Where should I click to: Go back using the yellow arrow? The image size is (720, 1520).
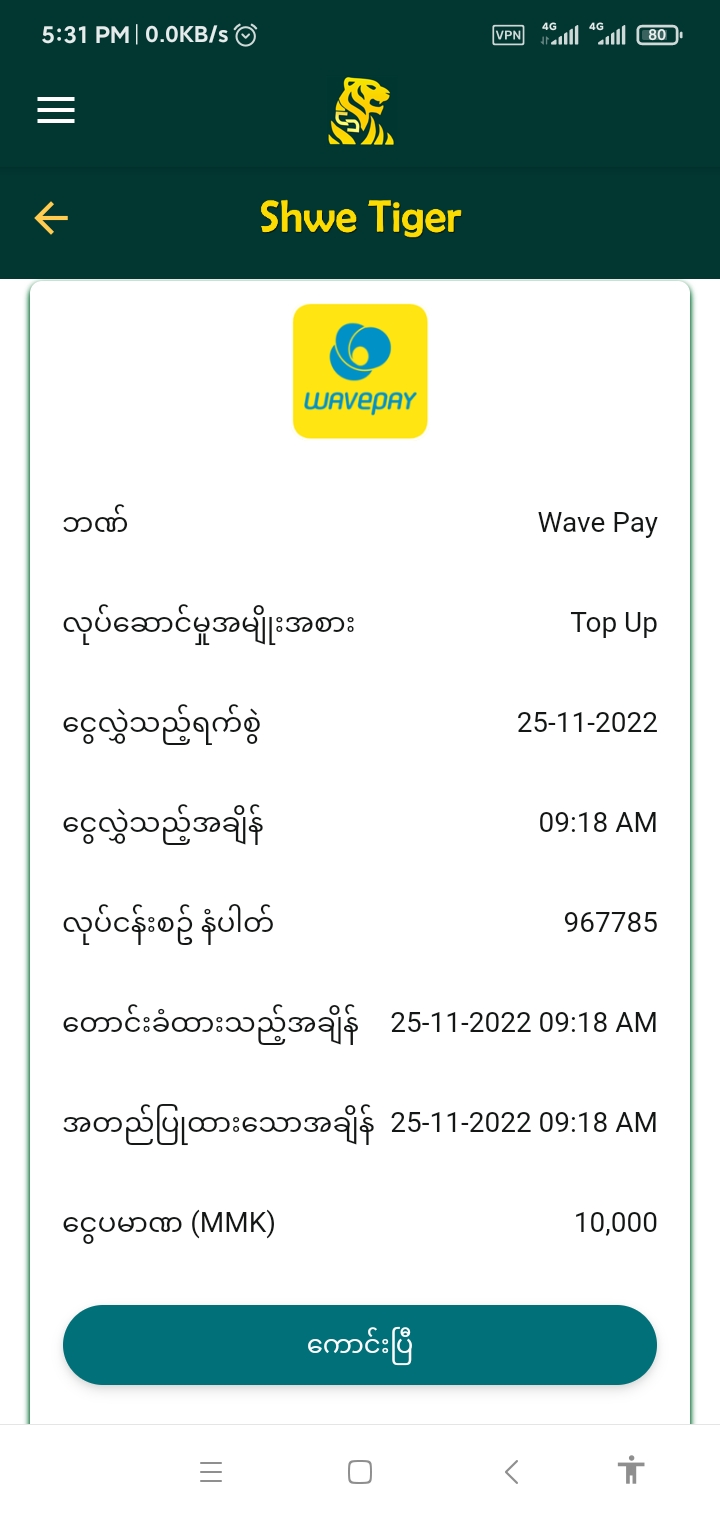(x=51, y=218)
